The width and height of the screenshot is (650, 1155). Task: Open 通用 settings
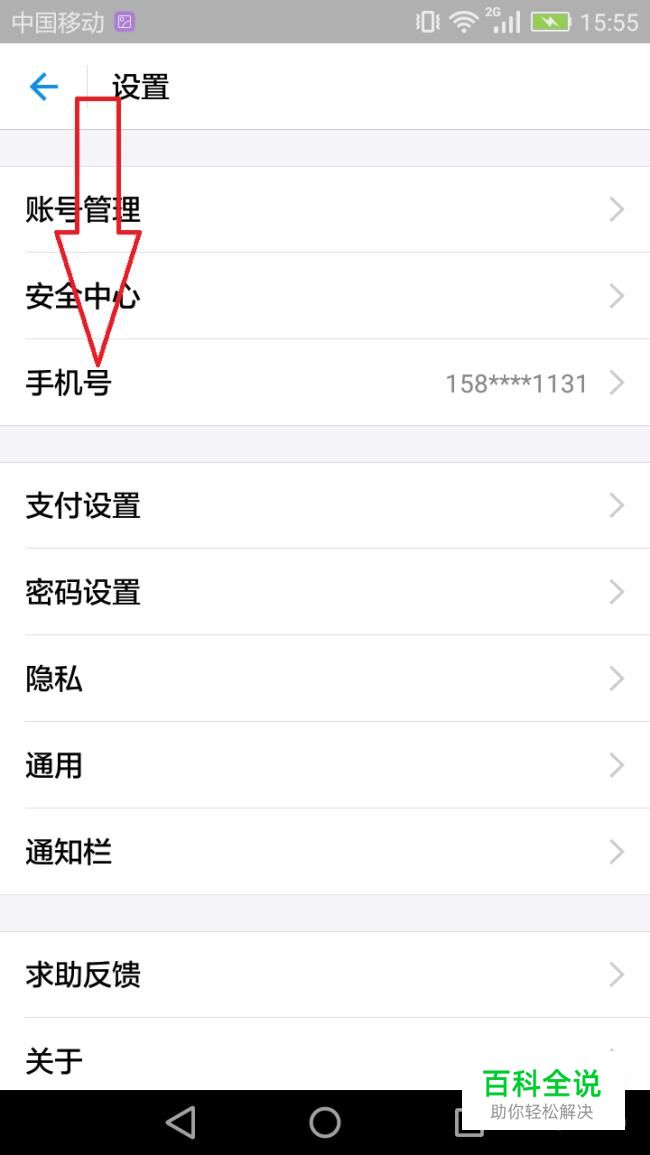pos(324,766)
